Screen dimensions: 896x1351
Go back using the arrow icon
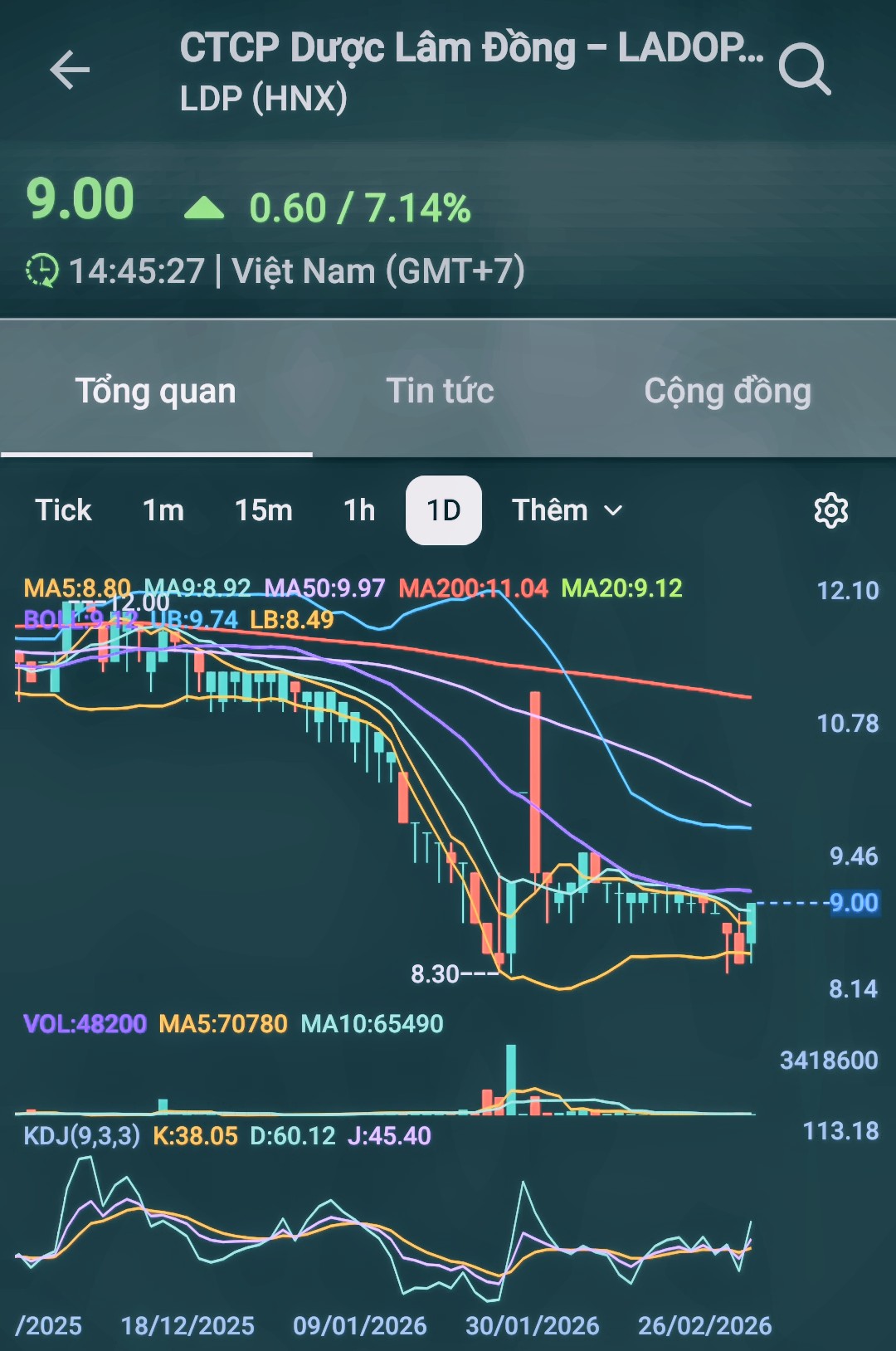point(70,70)
